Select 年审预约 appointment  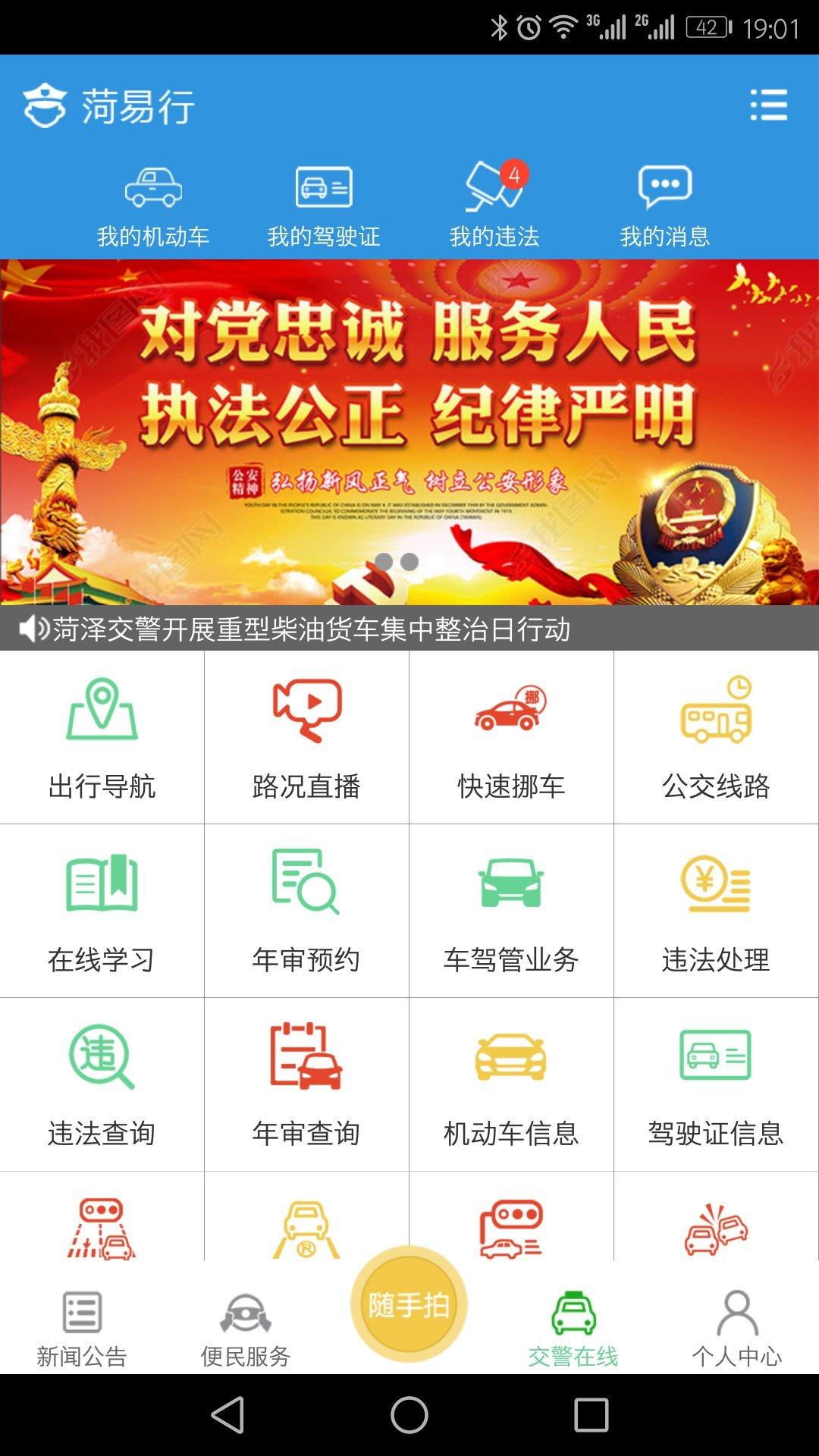[306, 911]
